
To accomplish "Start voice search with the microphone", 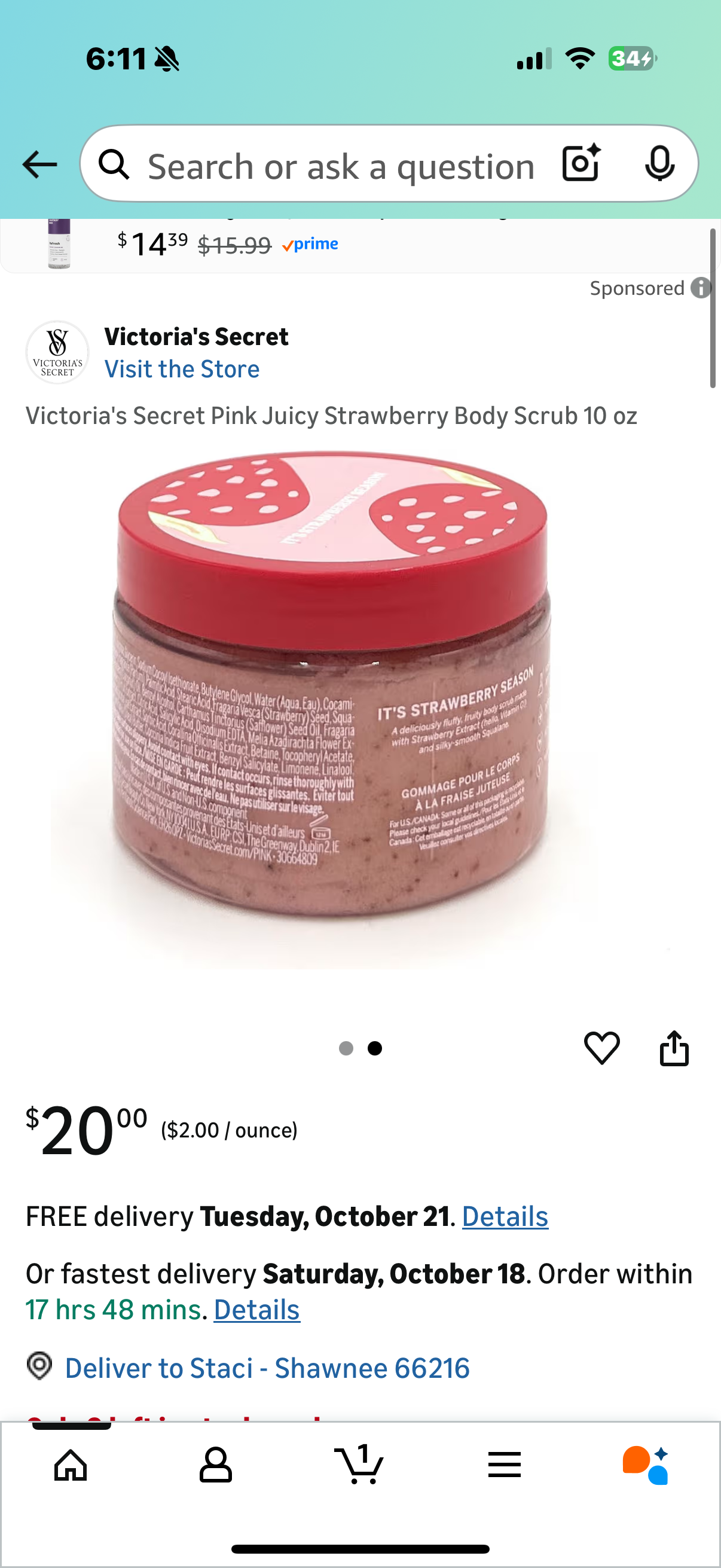I will [x=659, y=164].
